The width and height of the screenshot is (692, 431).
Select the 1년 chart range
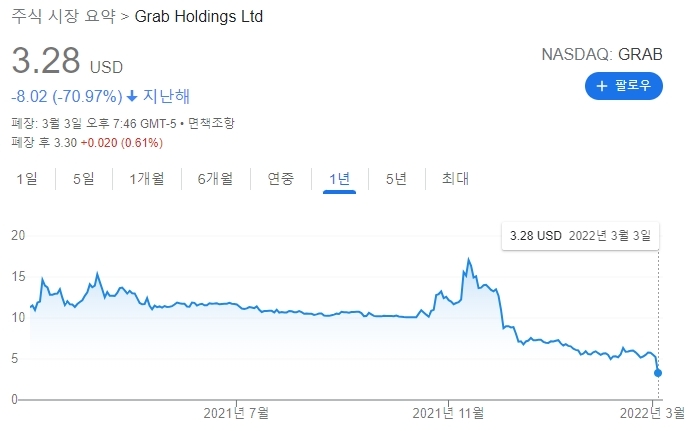click(x=340, y=179)
